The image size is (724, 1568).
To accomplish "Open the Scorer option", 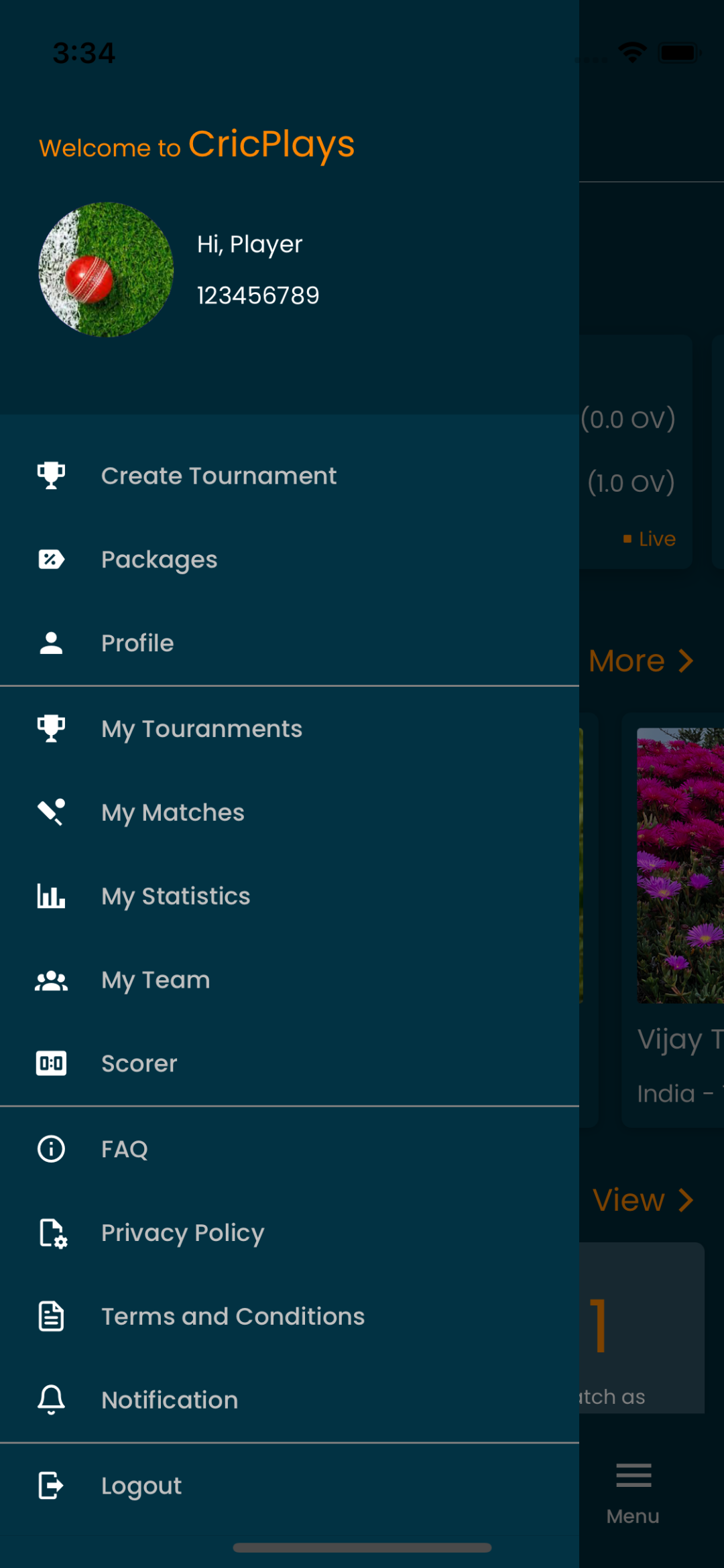I will pyautogui.click(x=290, y=1063).
